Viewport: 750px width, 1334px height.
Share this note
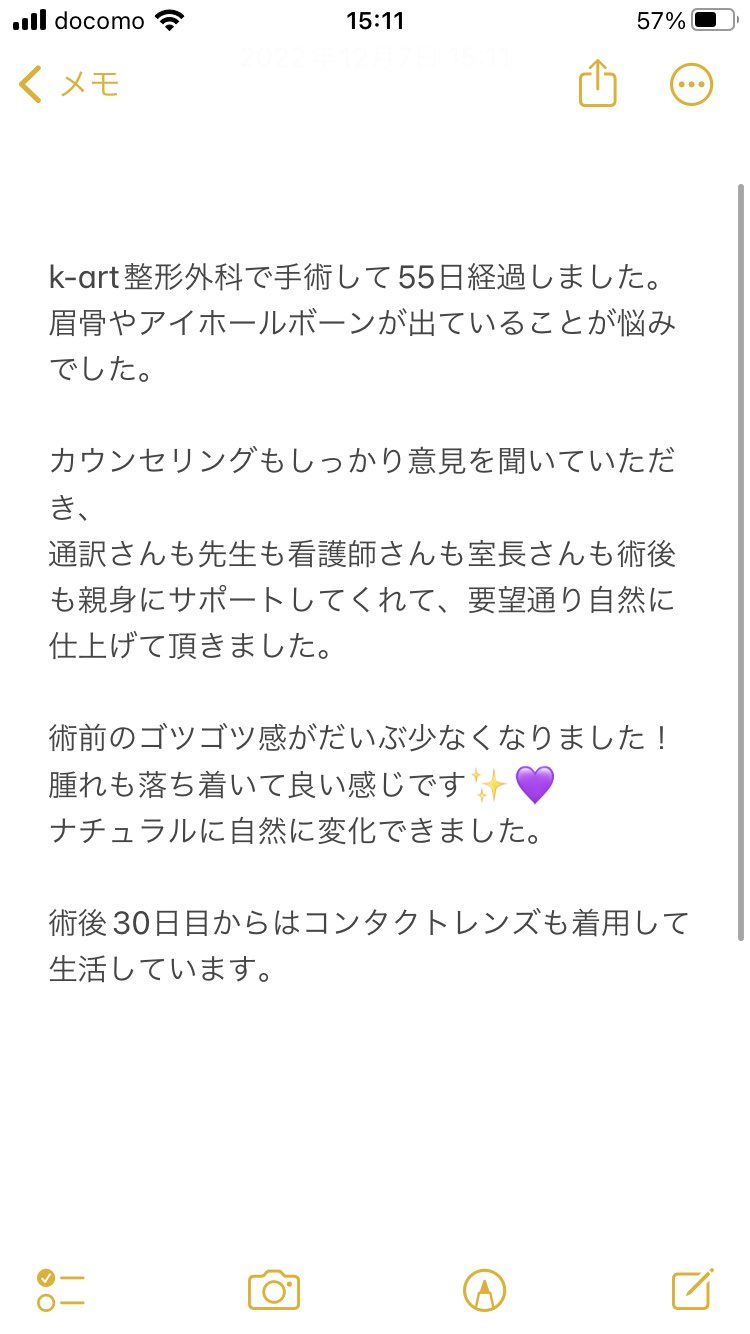[x=597, y=84]
